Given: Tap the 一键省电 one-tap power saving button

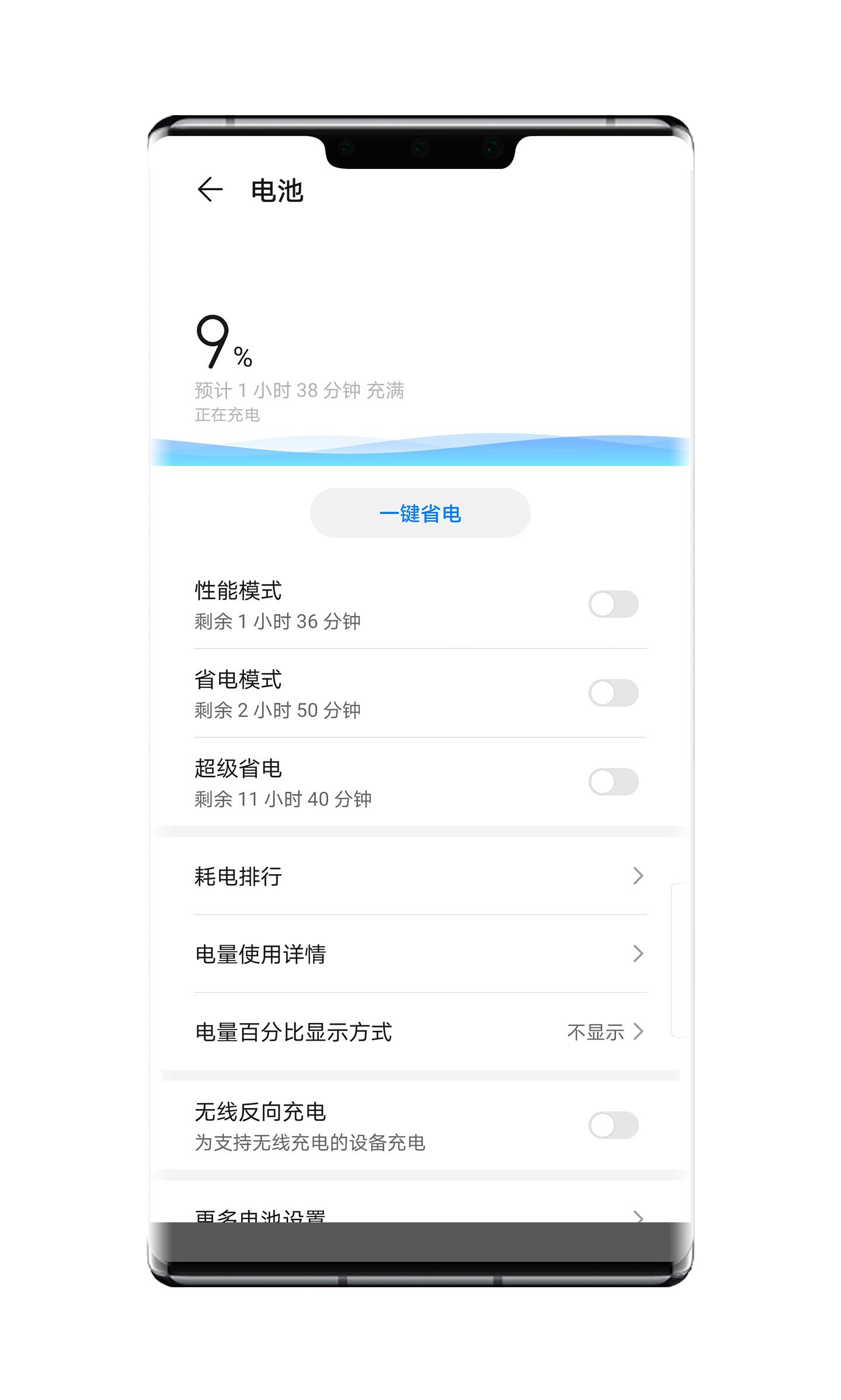Looking at the screenshot, I should [x=420, y=513].
